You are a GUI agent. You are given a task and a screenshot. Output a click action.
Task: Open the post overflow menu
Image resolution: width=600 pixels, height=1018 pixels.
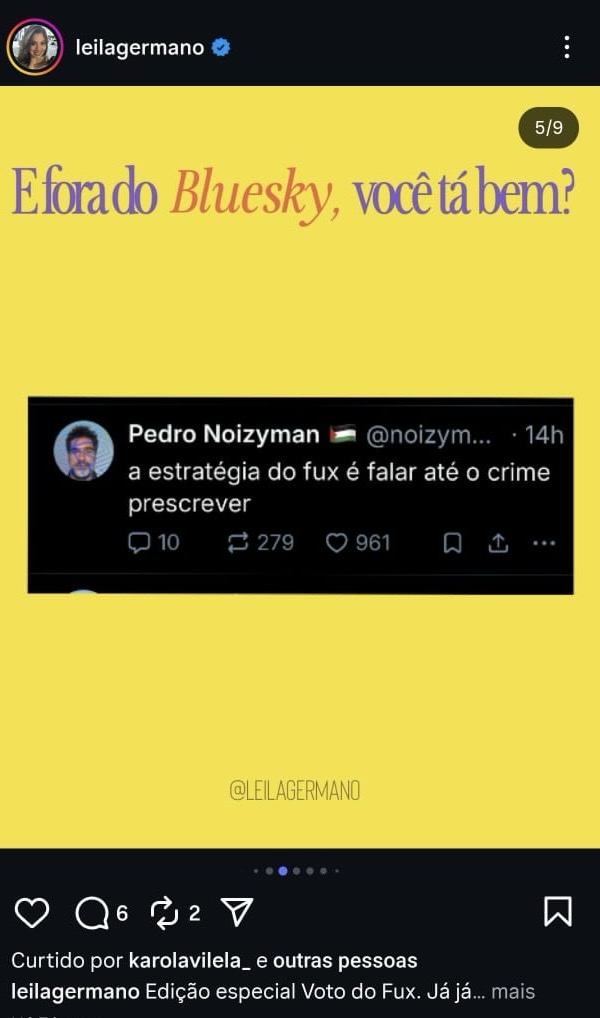(x=566, y=47)
